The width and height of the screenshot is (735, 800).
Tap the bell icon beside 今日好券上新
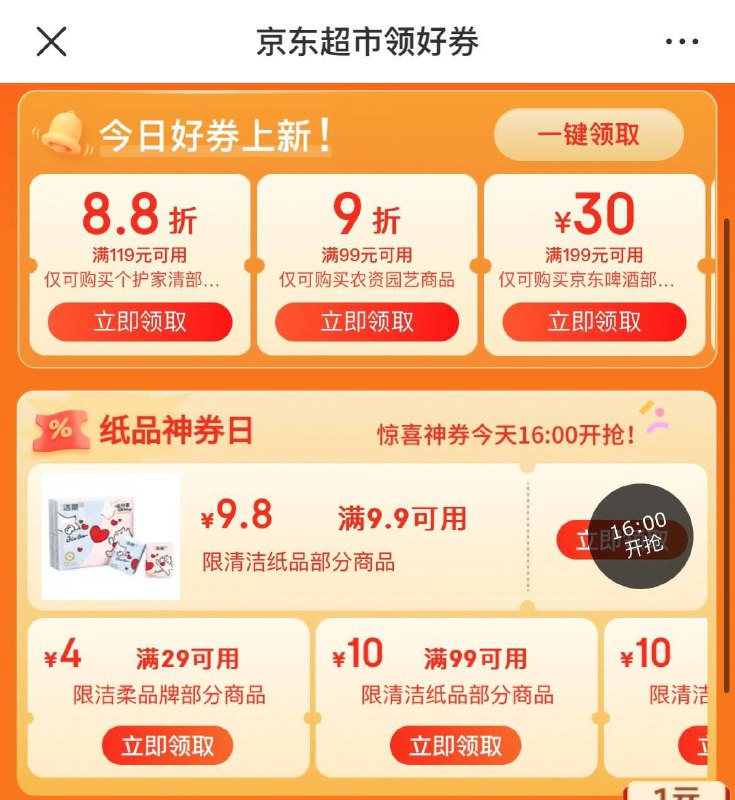pos(64,135)
